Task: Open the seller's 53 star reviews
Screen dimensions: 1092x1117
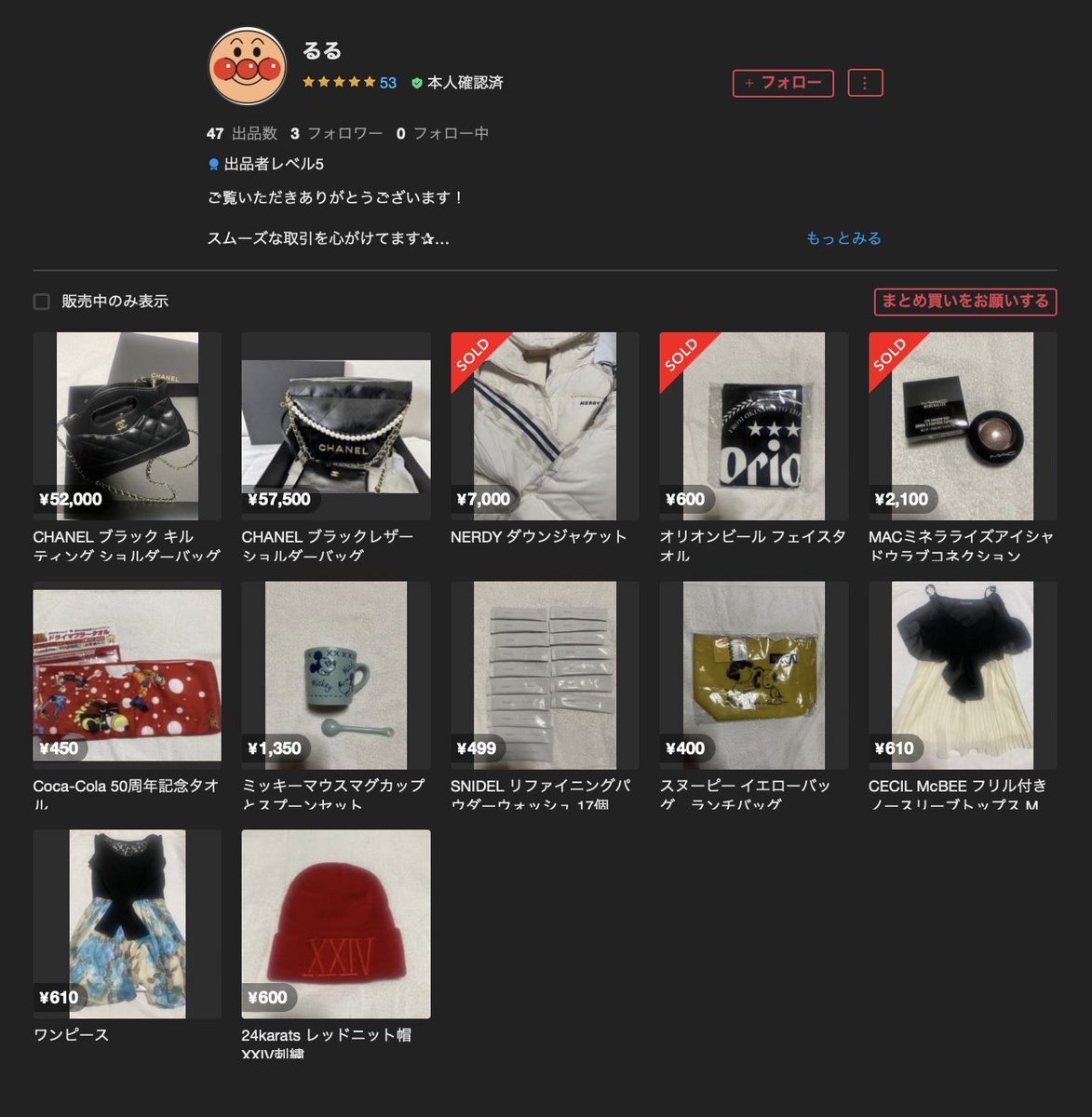Action: (x=349, y=83)
